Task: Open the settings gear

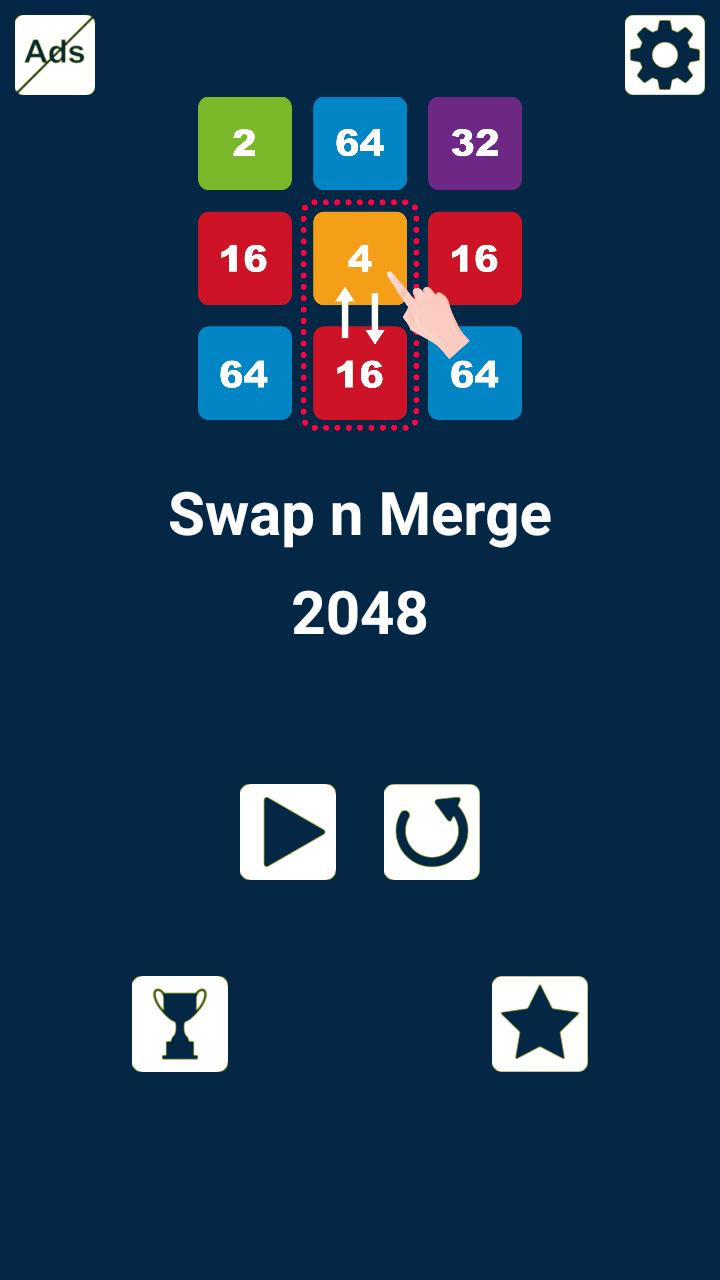Action: [x=665, y=55]
